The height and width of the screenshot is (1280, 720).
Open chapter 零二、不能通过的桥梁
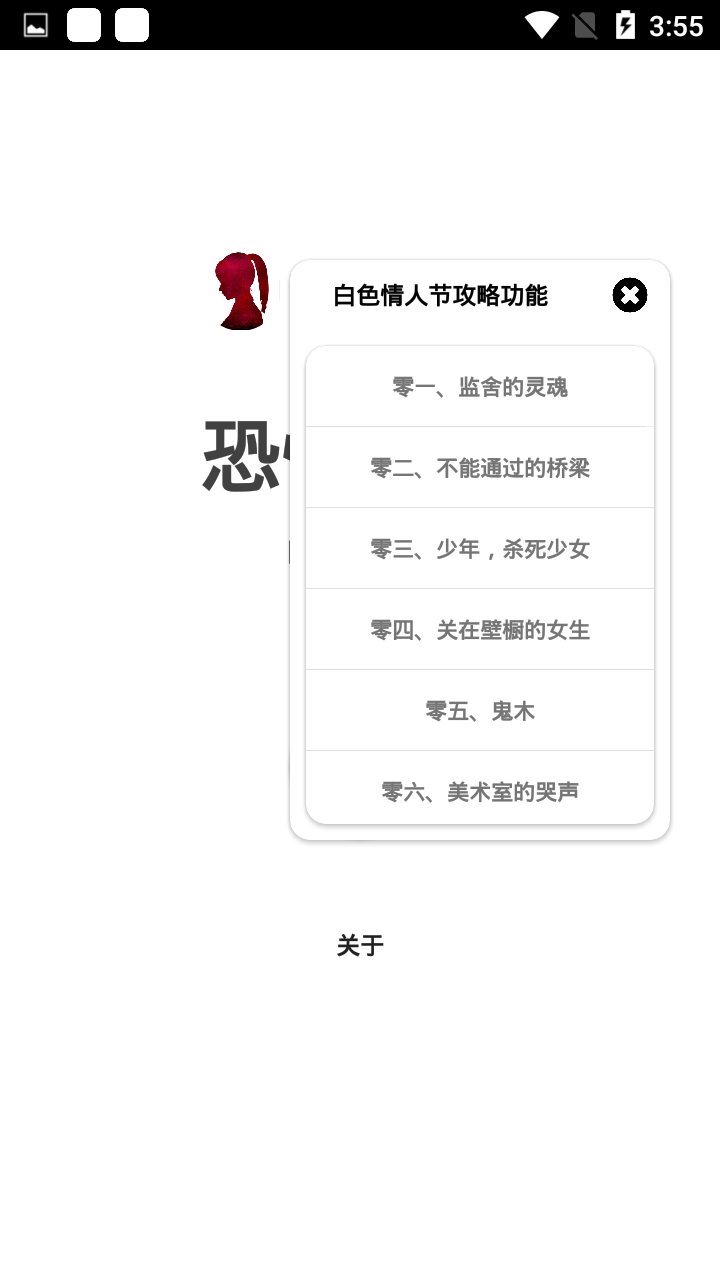click(480, 468)
